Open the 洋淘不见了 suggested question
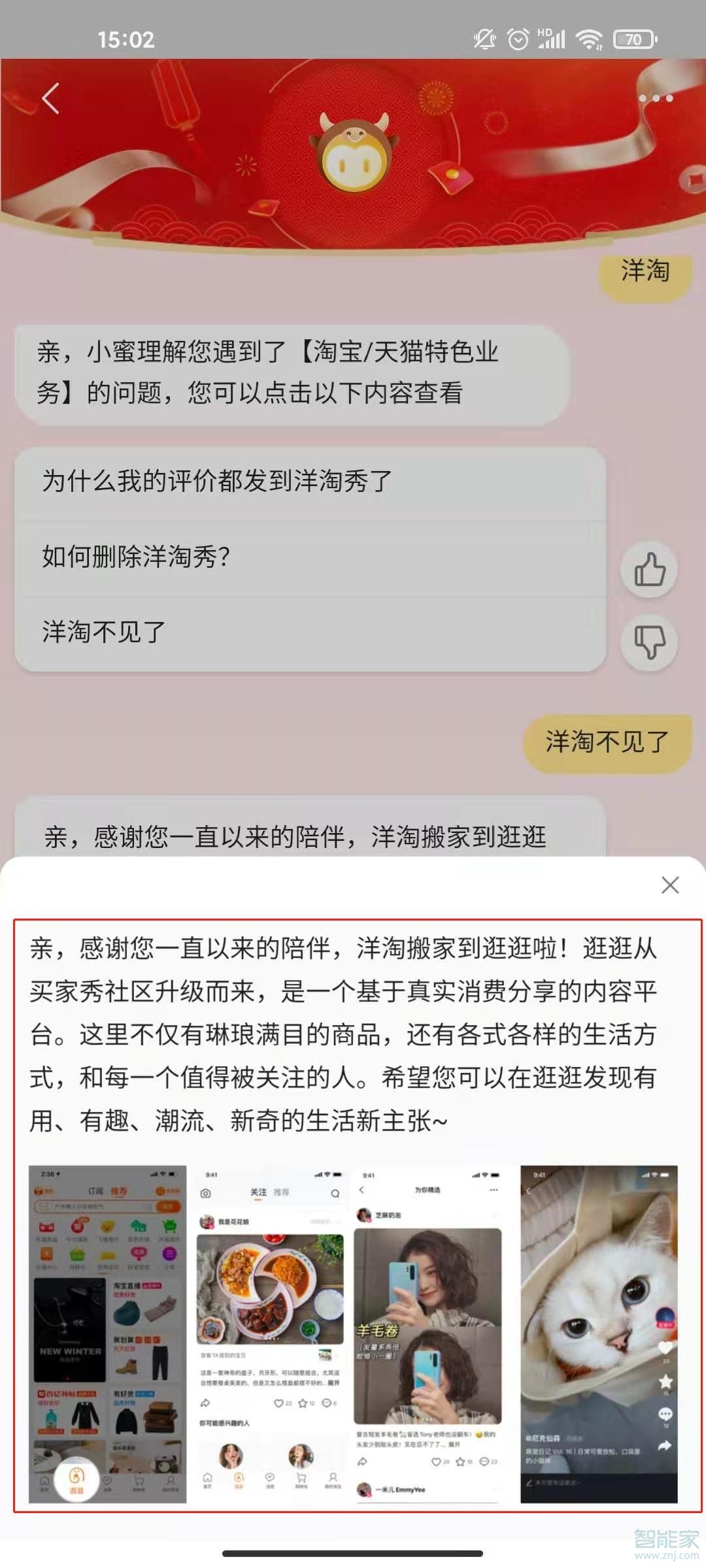The height and width of the screenshot is (1568, 706). pos(310,632)
